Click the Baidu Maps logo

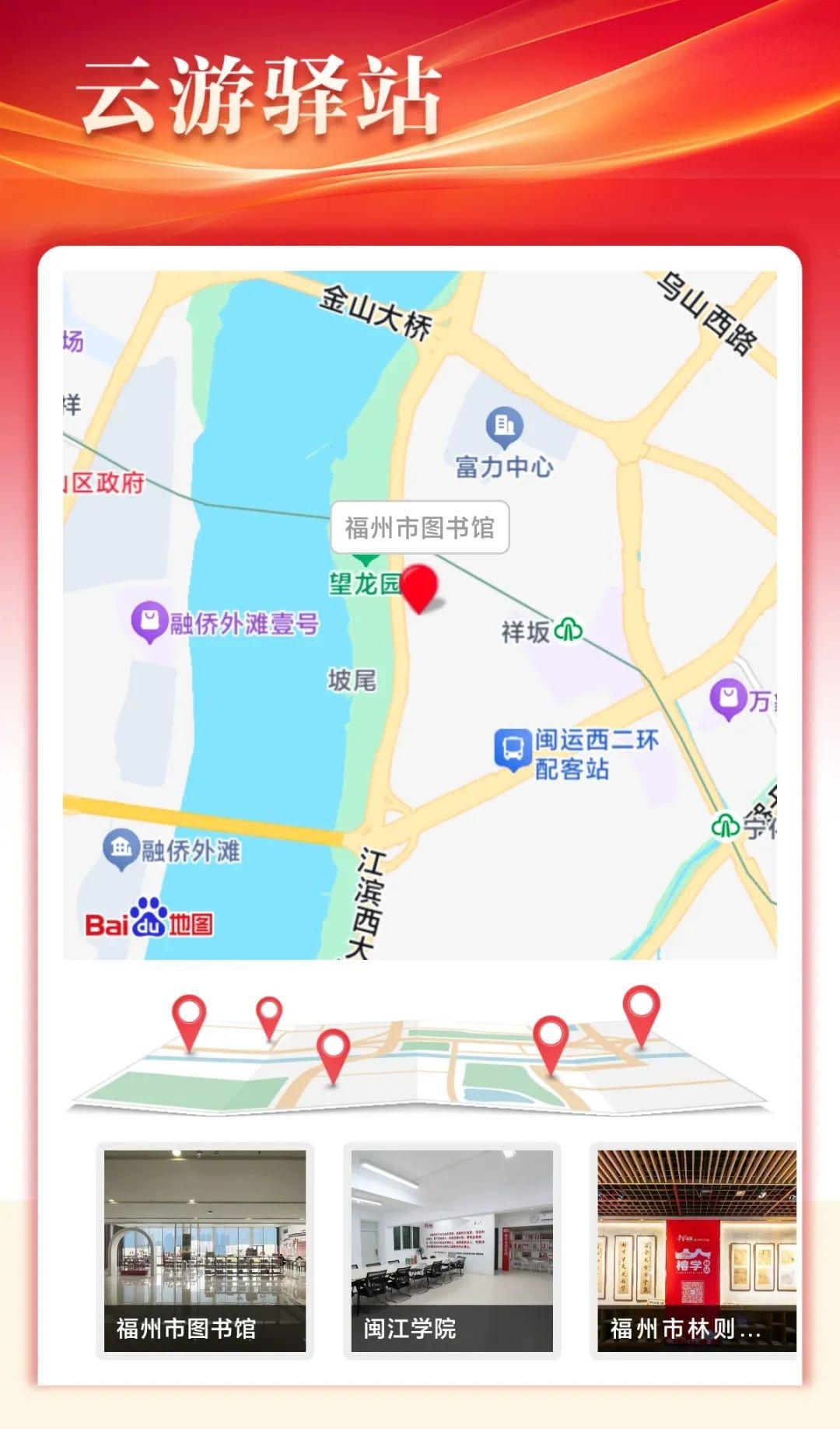[150, 919]
